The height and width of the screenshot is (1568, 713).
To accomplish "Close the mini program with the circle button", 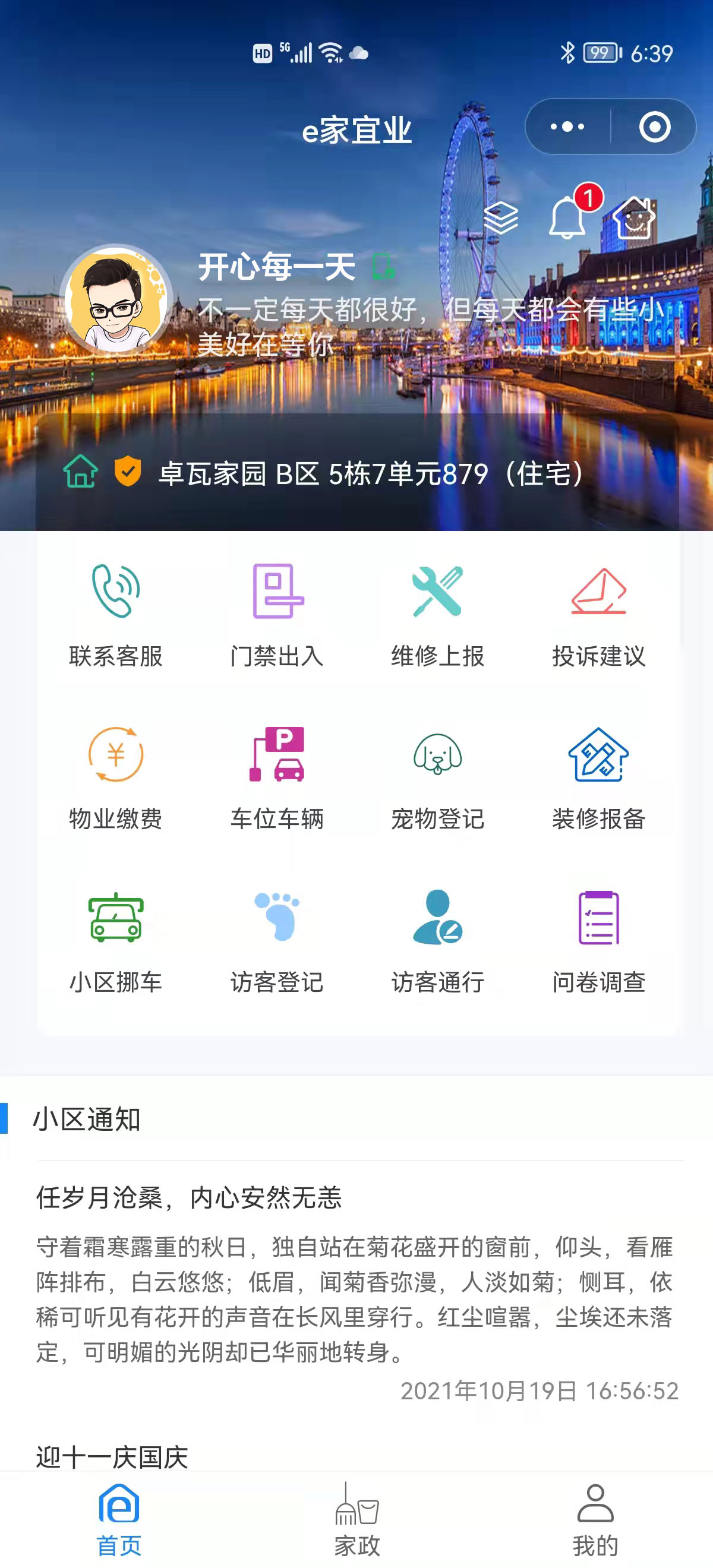I will [655, 127].
